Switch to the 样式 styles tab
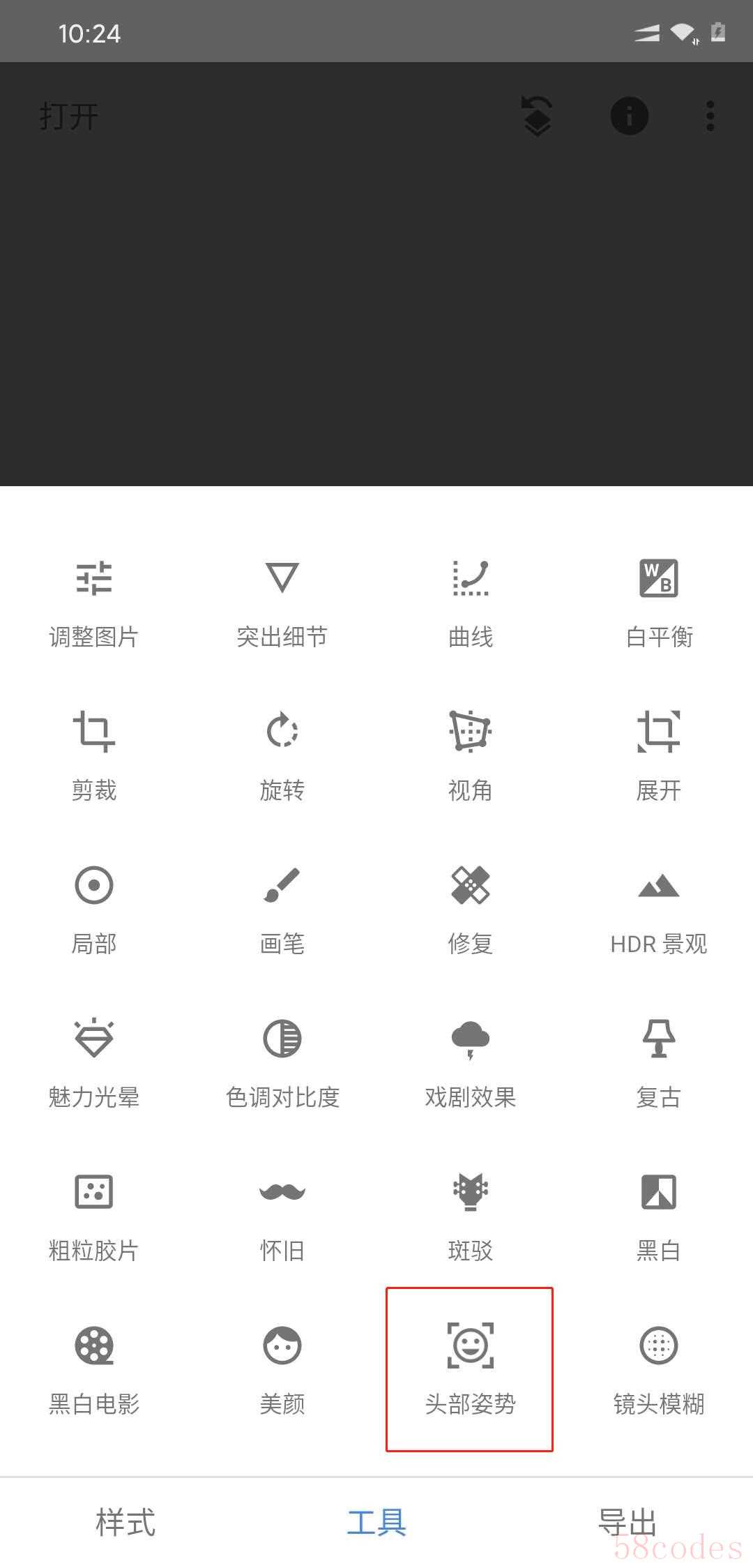The height and width of the screenshot is (1568, 753). tap(125, 1522)
